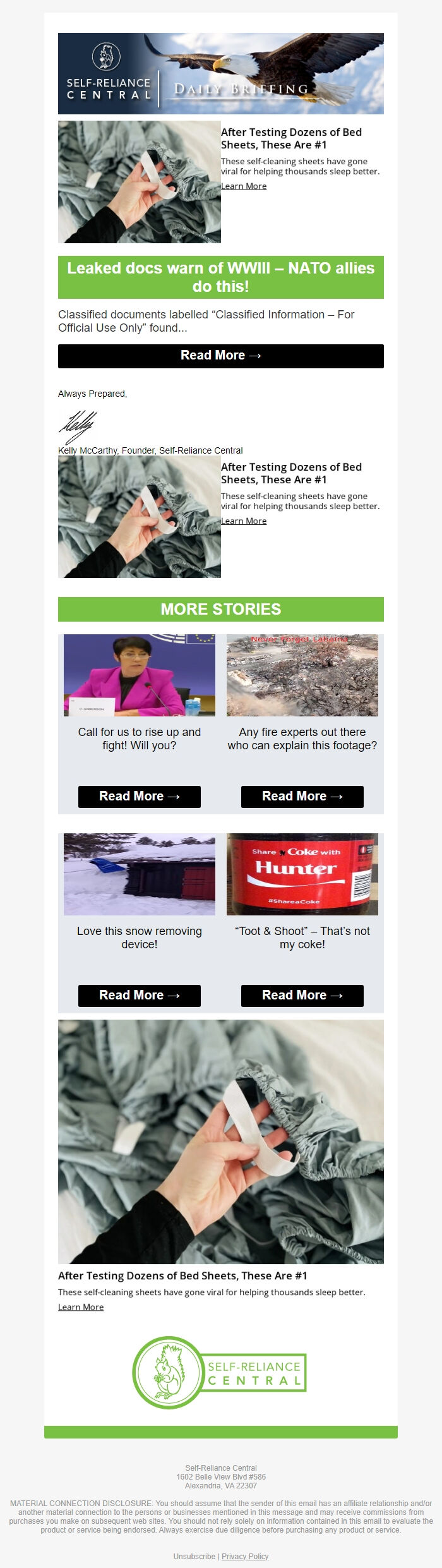Open the snowy roof cabin thumbnail
Viewport: 442px width, 1568px height.
pyautogui.click(x=139, y=874)
